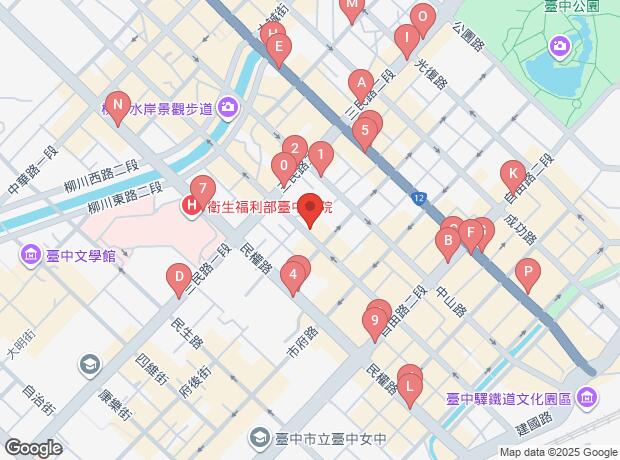Select marker number 7
Screen dimensions: 620x460
point(203,189)
